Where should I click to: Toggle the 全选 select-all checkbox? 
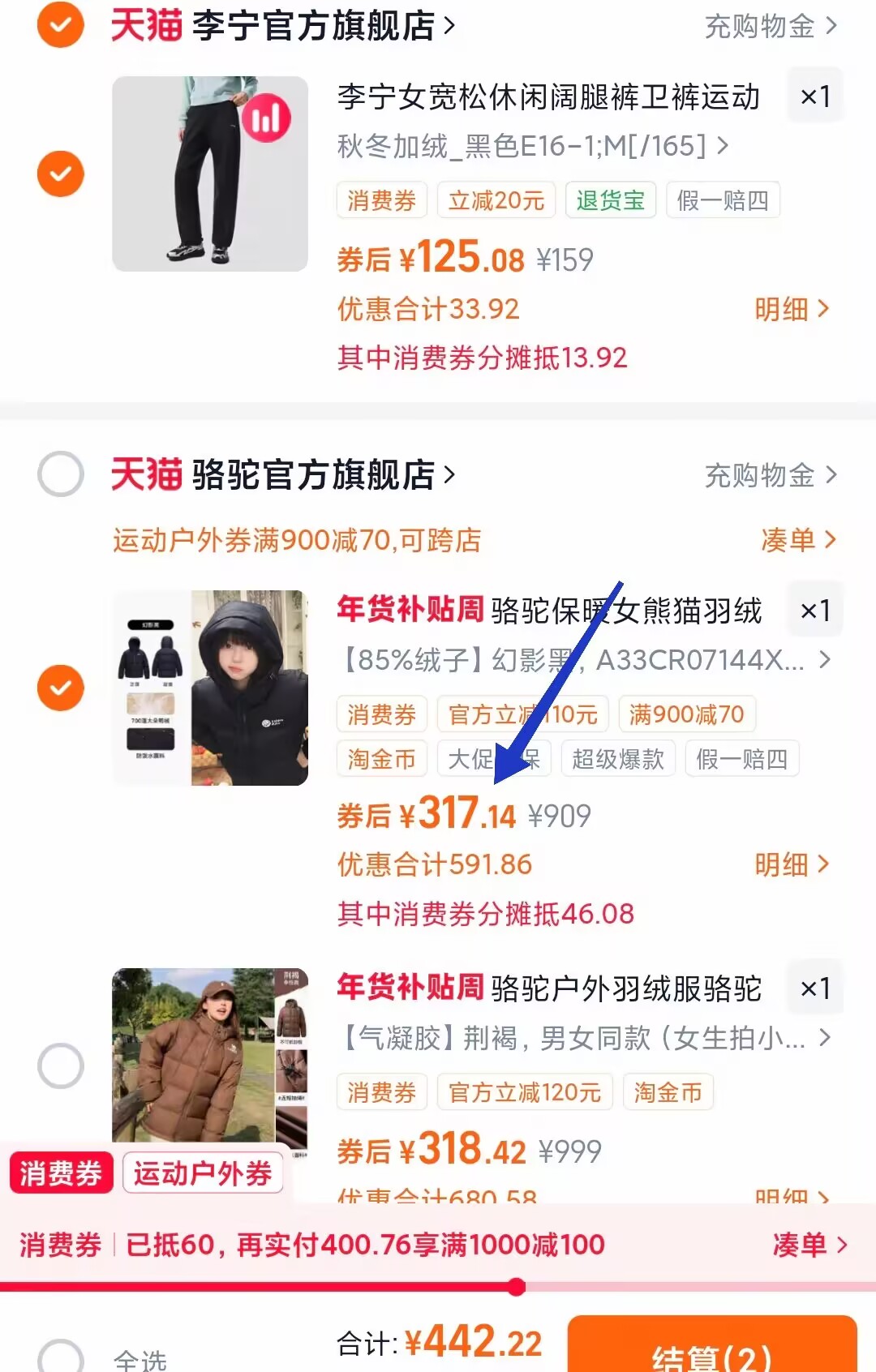tap(61, 1356)
